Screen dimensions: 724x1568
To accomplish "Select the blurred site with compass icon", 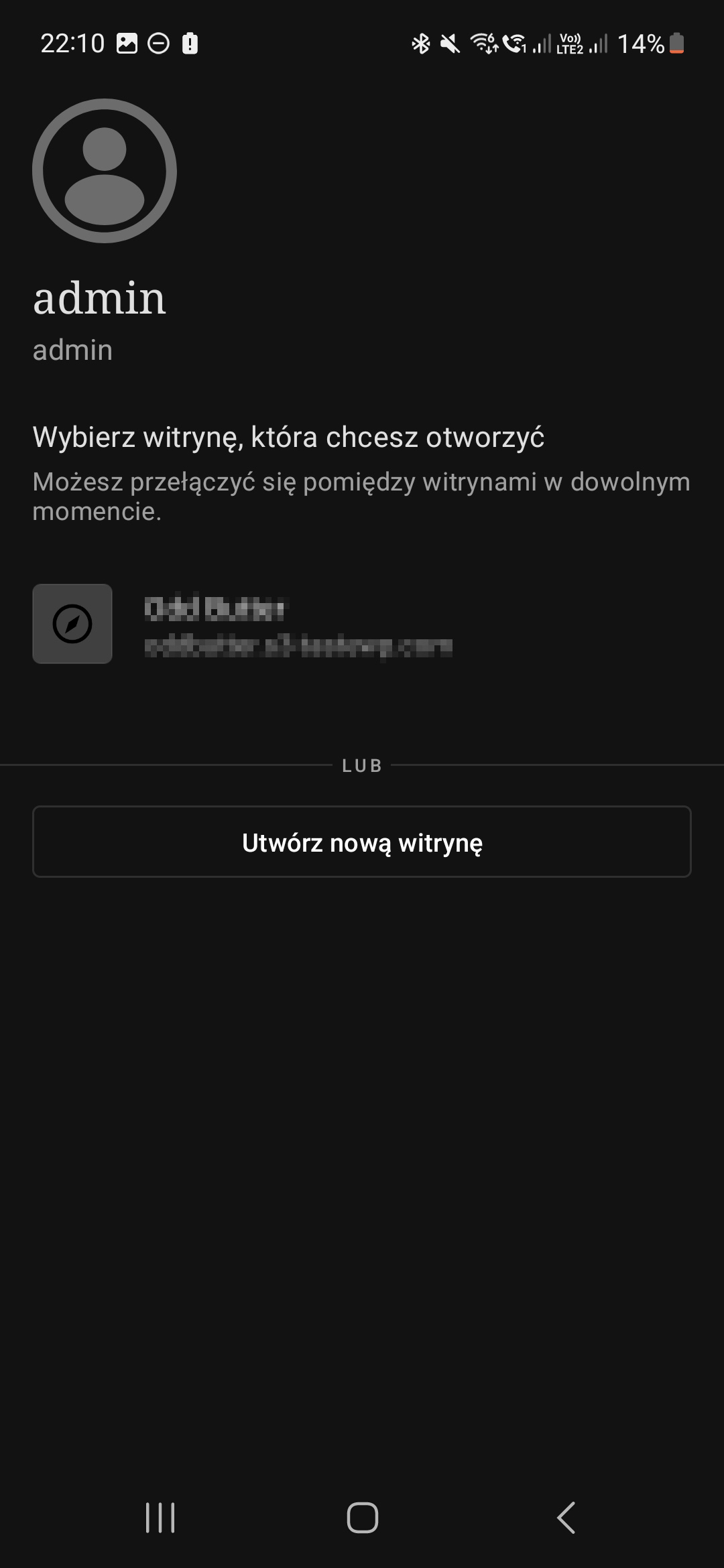I will click(362, 624).
